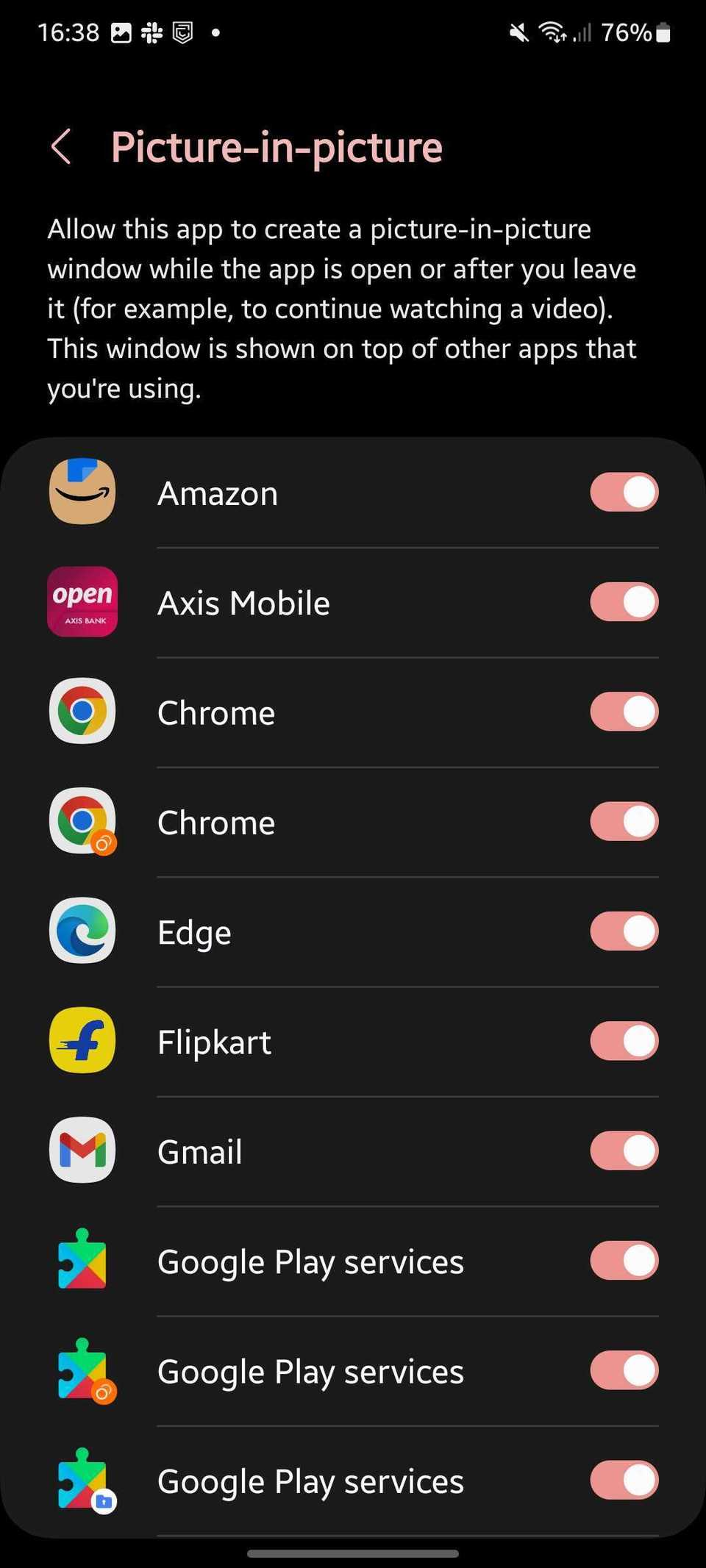
Task: Turn off Chrome picture-in-picture switch
Action: 624,711
